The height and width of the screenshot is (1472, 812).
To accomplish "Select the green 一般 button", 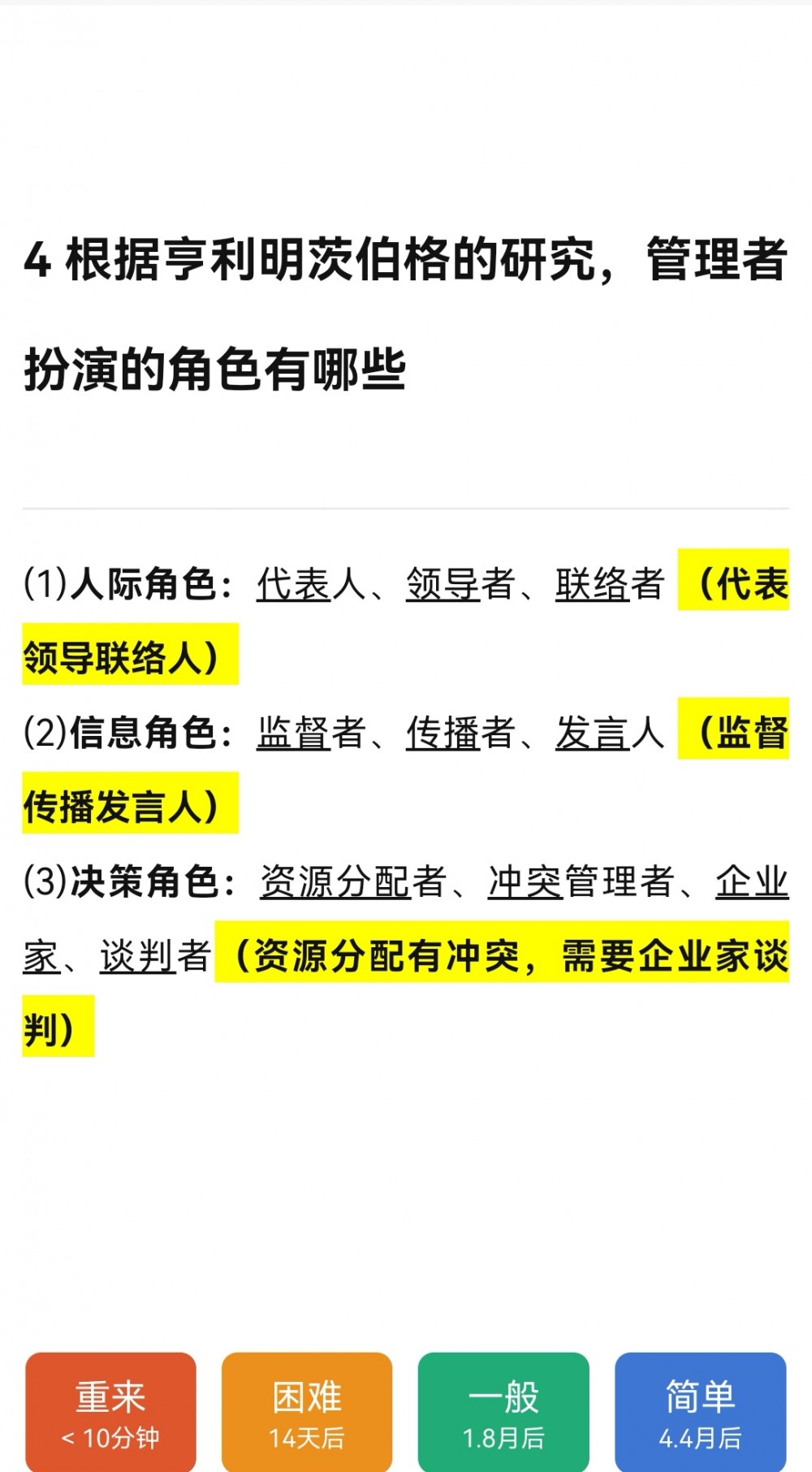I will pos(503,1412).
